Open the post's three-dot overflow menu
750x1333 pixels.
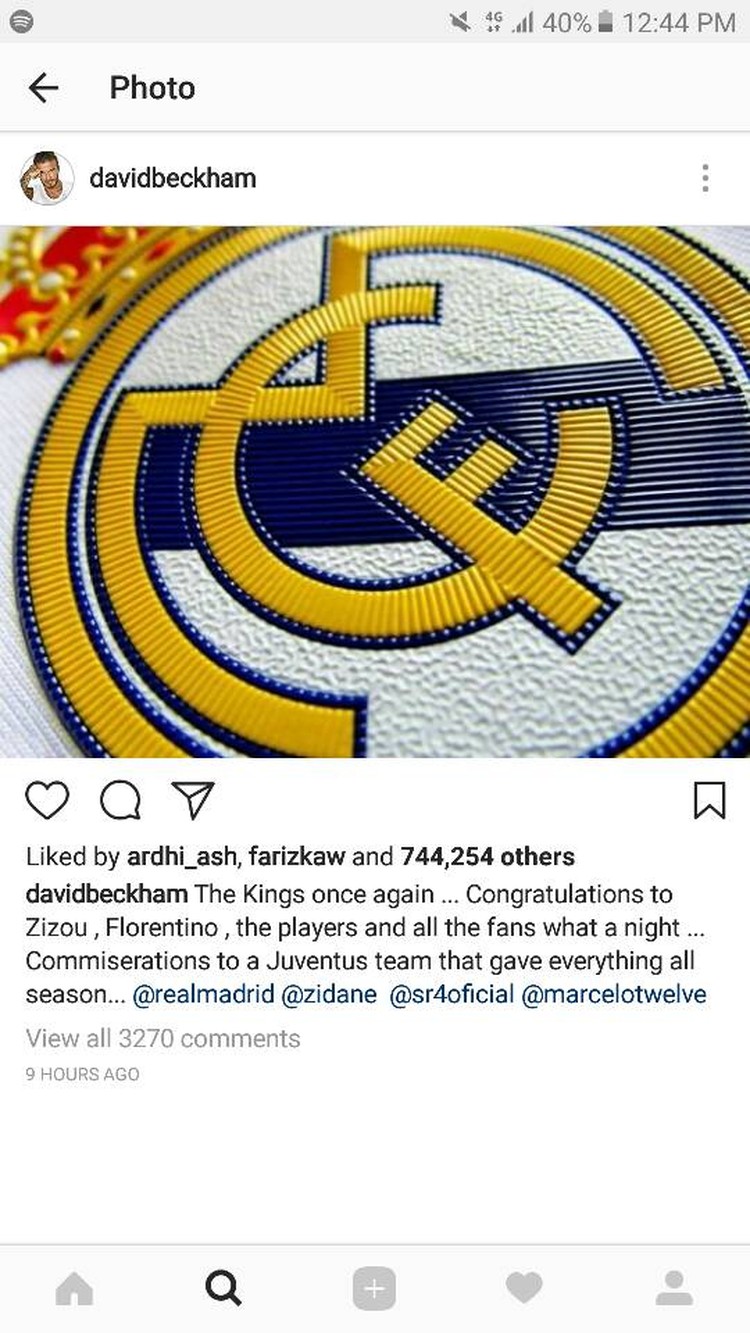click(x=705, y=178)
